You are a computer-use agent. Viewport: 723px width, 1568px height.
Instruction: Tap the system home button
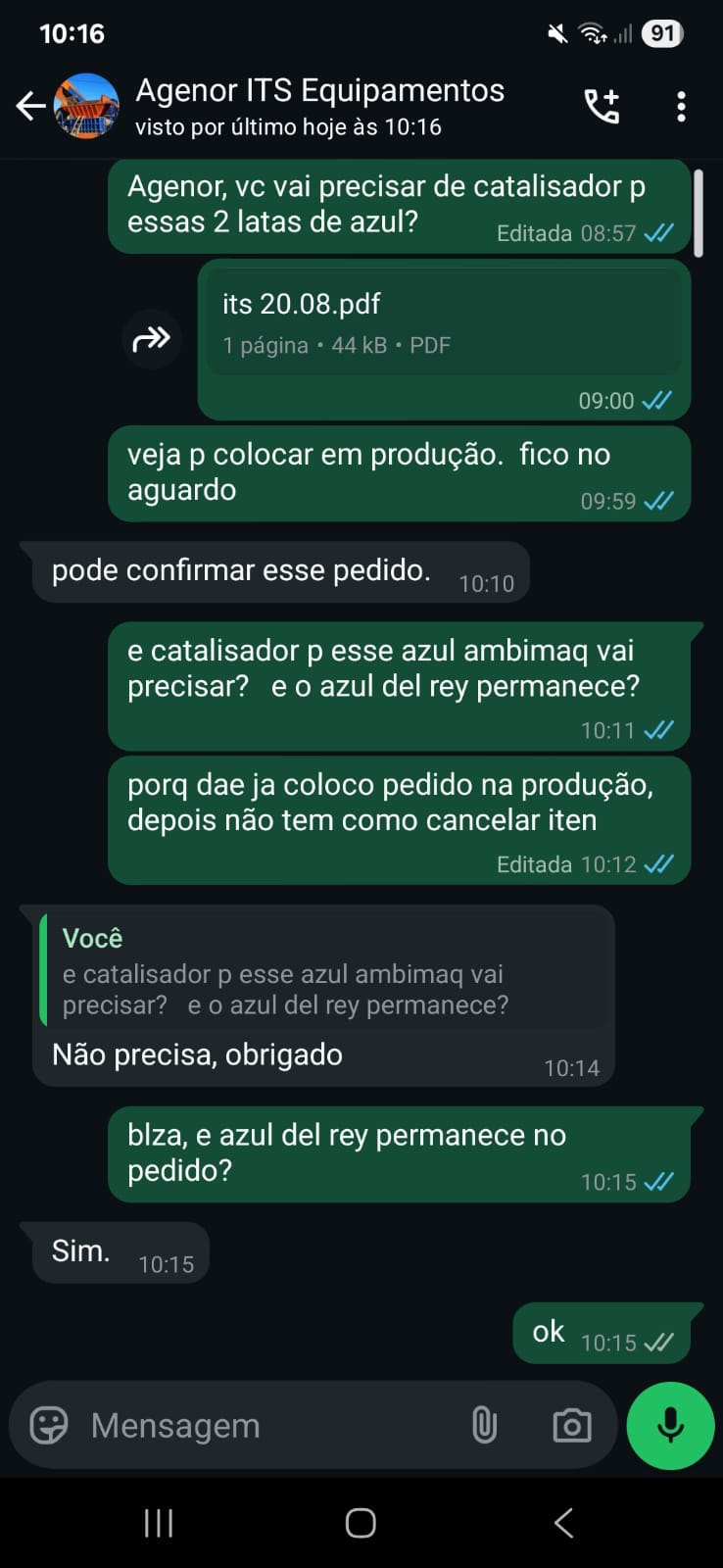[x=361, y=1523]
